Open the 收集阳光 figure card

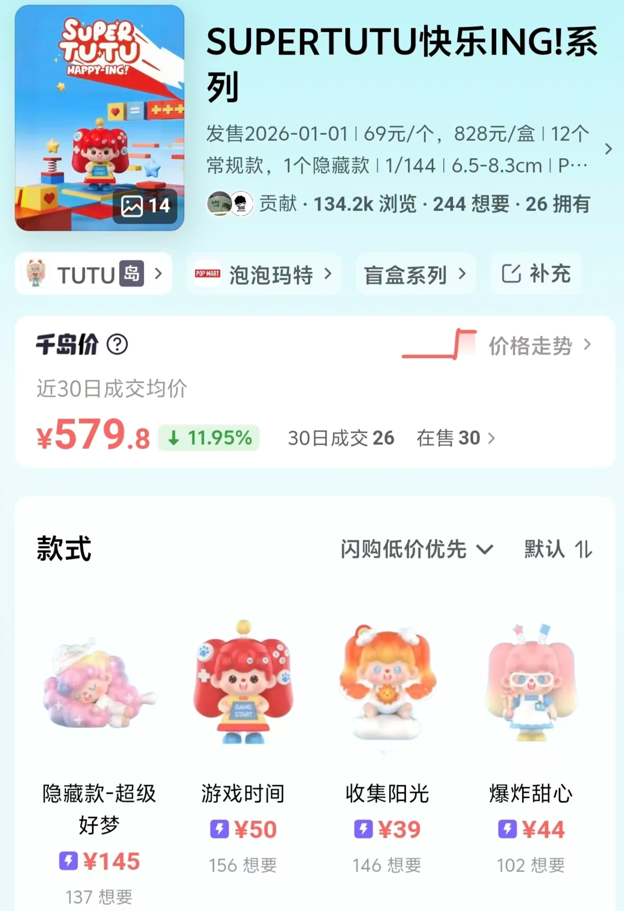[x=386, y=690]
